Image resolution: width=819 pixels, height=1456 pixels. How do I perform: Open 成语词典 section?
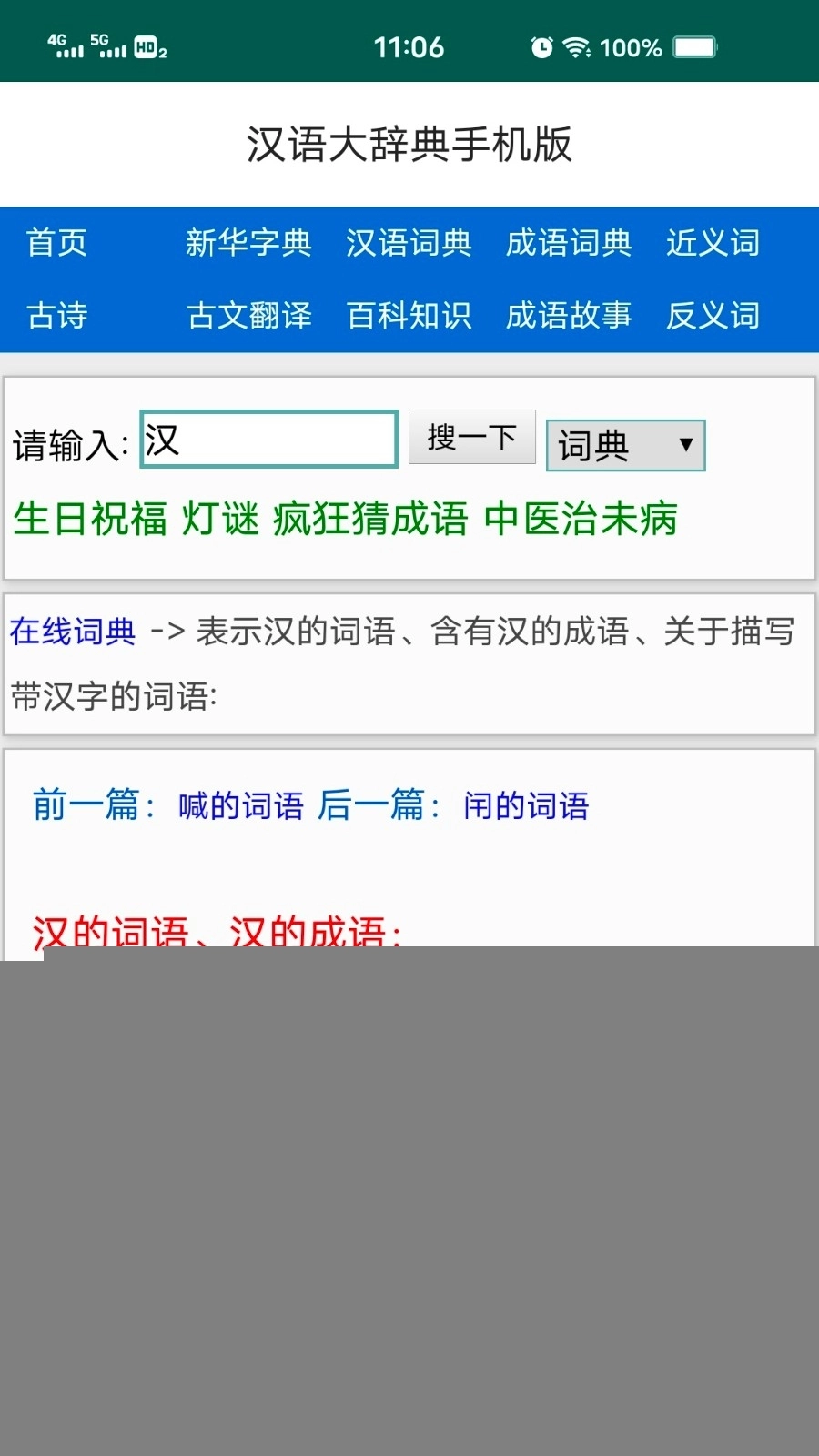pyautogui.click(x=569, y=243)
